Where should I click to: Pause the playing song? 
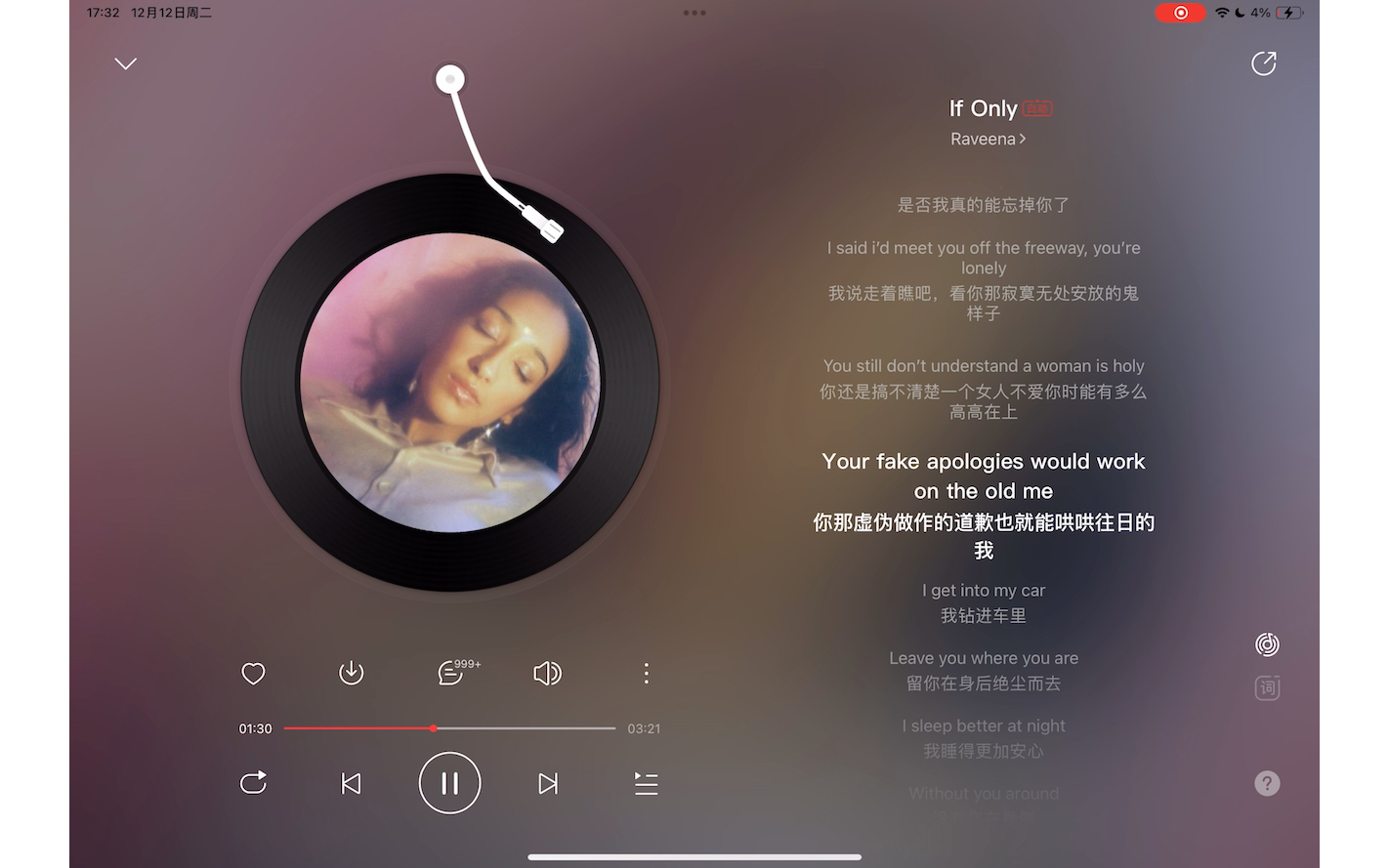click(x=449, y=783)
